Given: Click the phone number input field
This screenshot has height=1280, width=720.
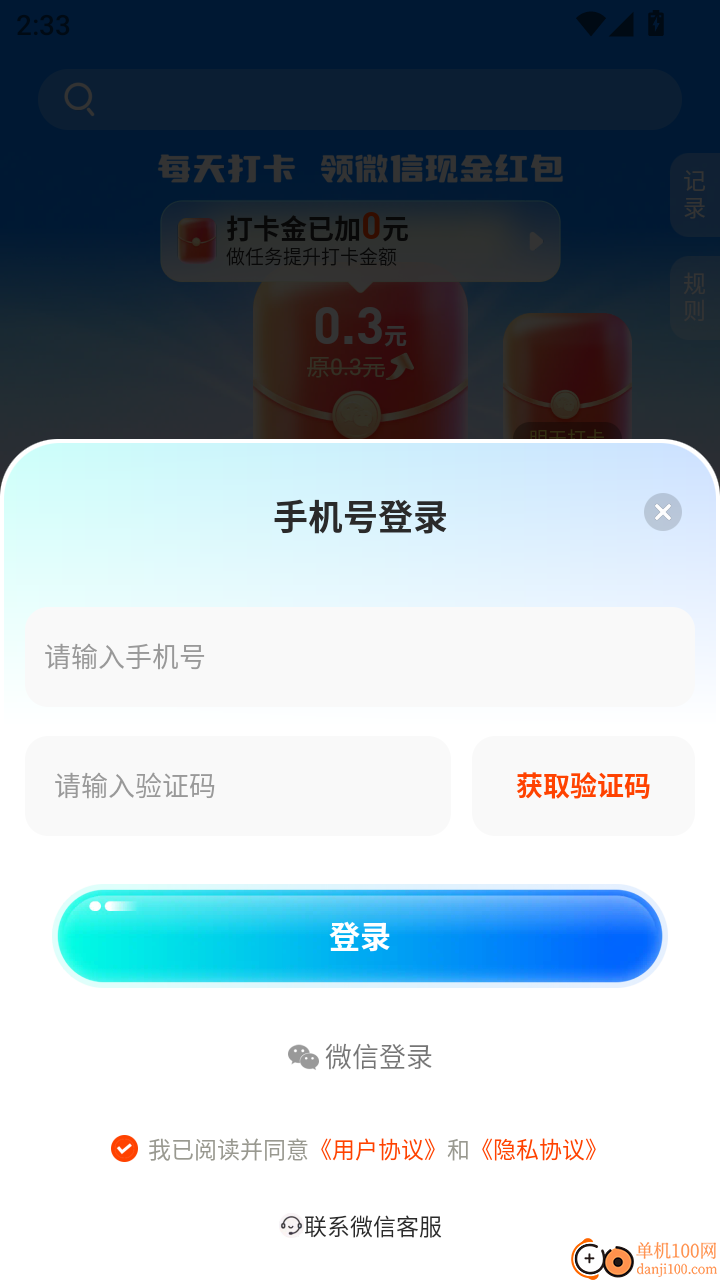Looking at the screenshot, I should 360,657.
